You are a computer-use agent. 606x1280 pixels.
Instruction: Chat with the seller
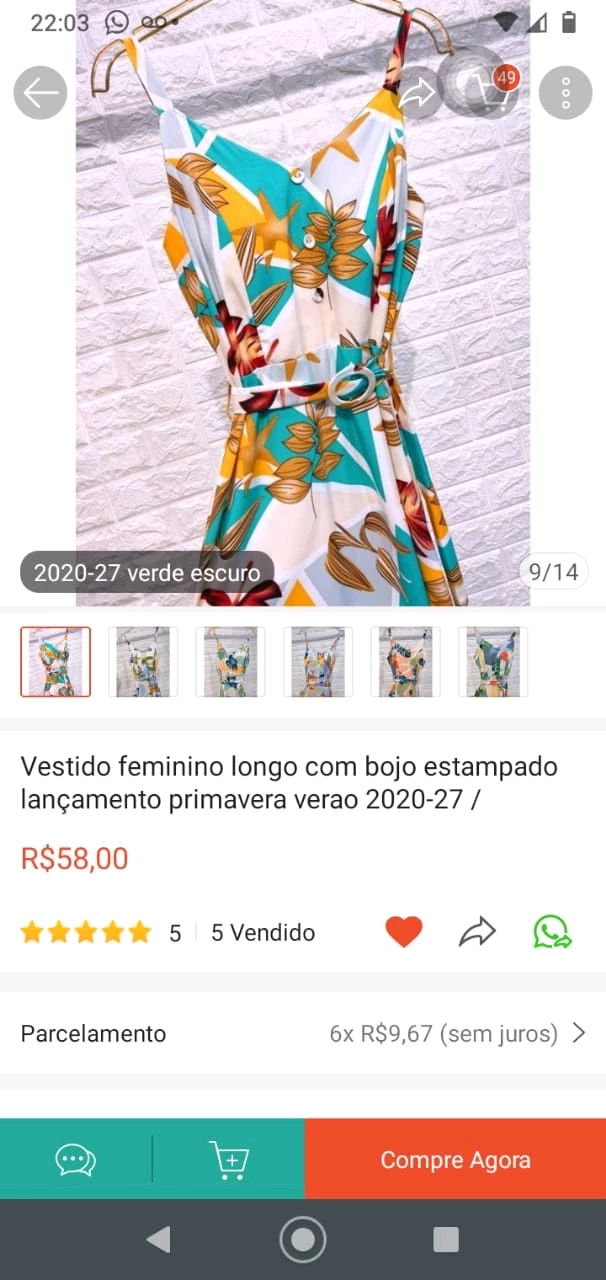click(76, 1159)
